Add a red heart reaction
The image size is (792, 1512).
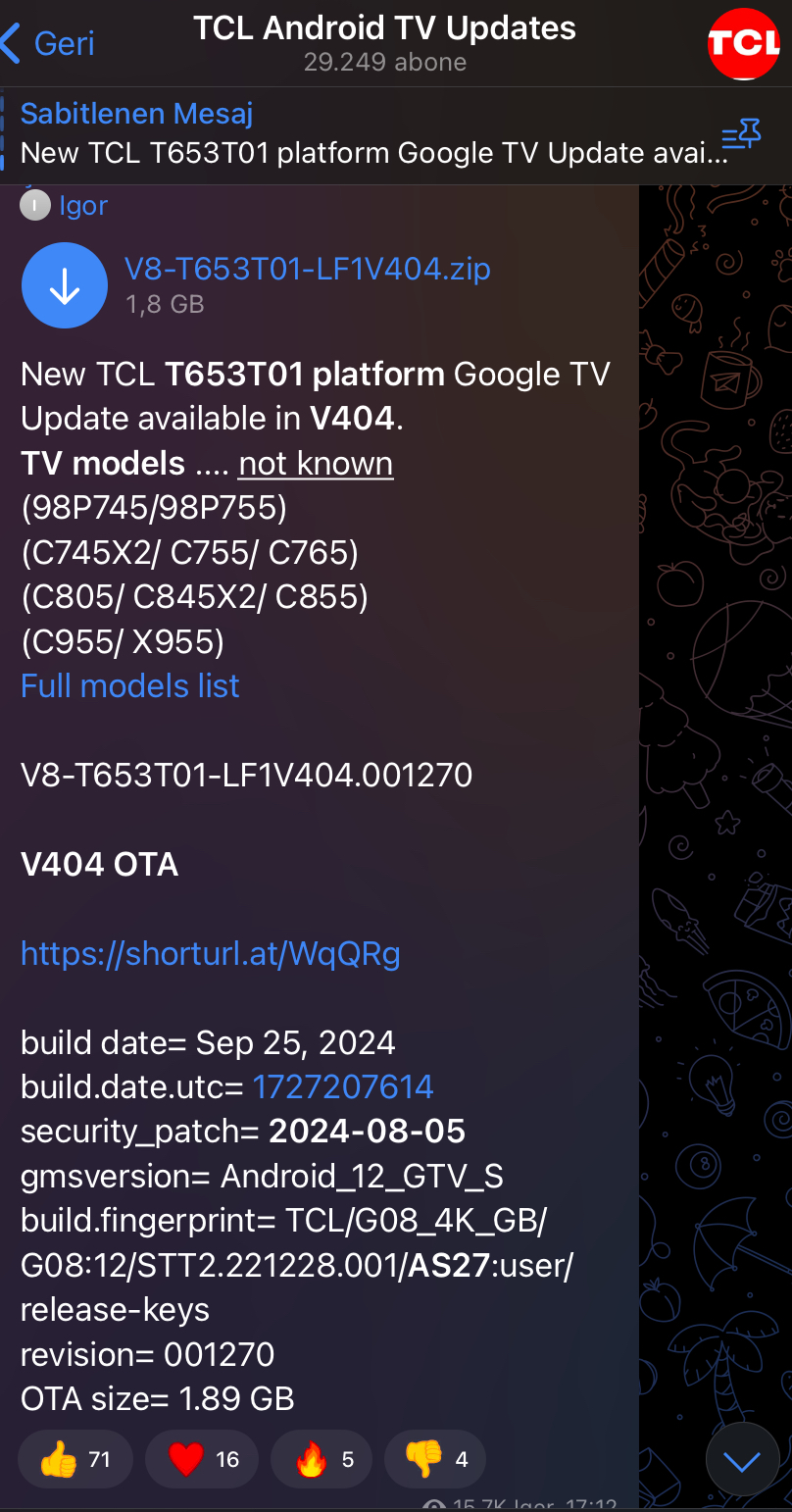[x=202, y=1459]
